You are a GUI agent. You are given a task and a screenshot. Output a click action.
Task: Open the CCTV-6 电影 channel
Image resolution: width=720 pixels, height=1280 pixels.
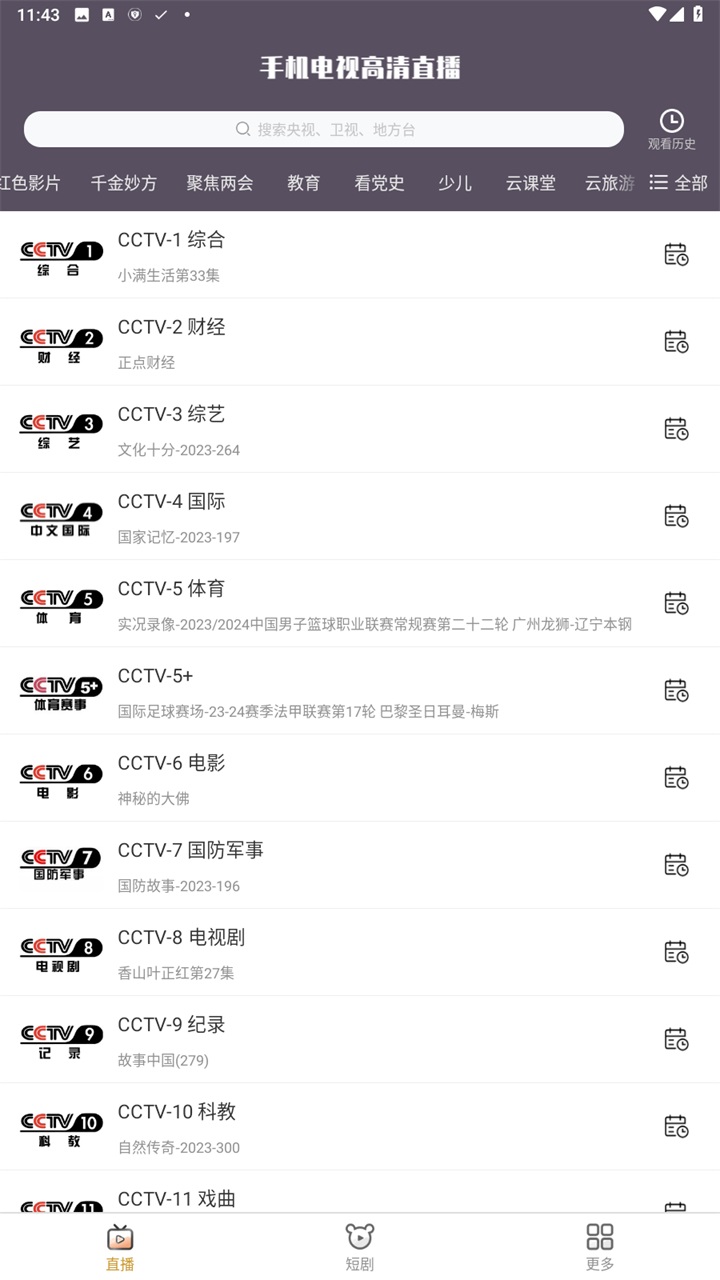(300, 777)
